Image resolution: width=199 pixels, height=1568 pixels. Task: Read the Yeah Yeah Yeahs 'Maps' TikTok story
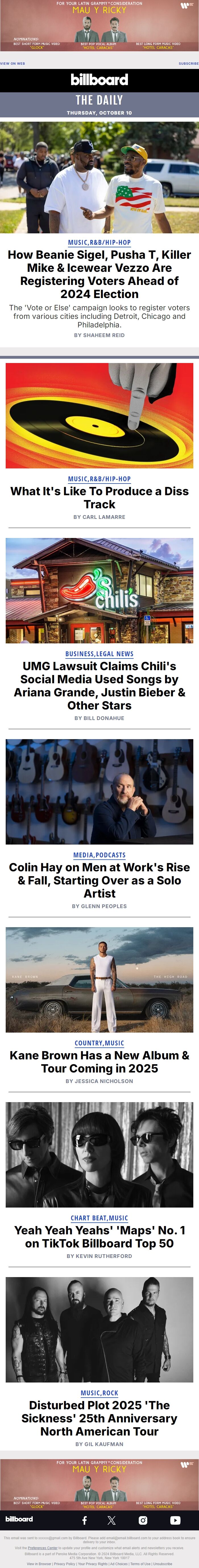(100, 1237)
